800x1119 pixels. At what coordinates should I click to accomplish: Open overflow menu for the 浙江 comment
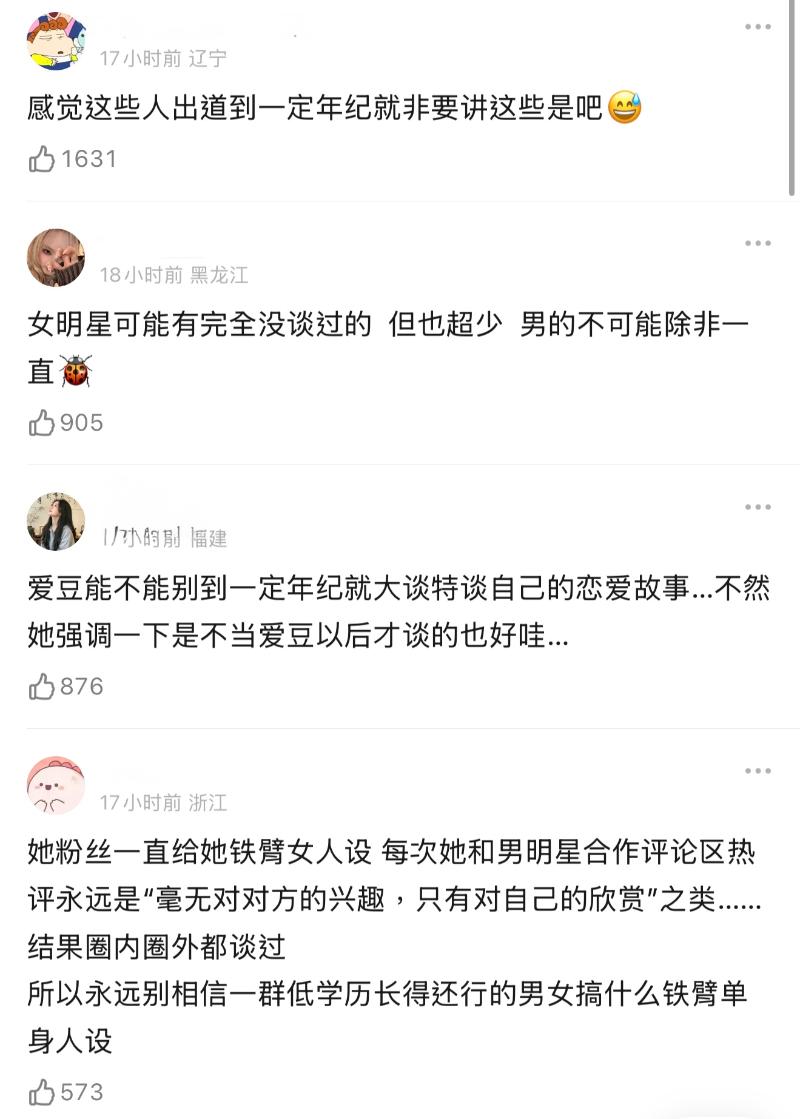click(x=757, y=771)
